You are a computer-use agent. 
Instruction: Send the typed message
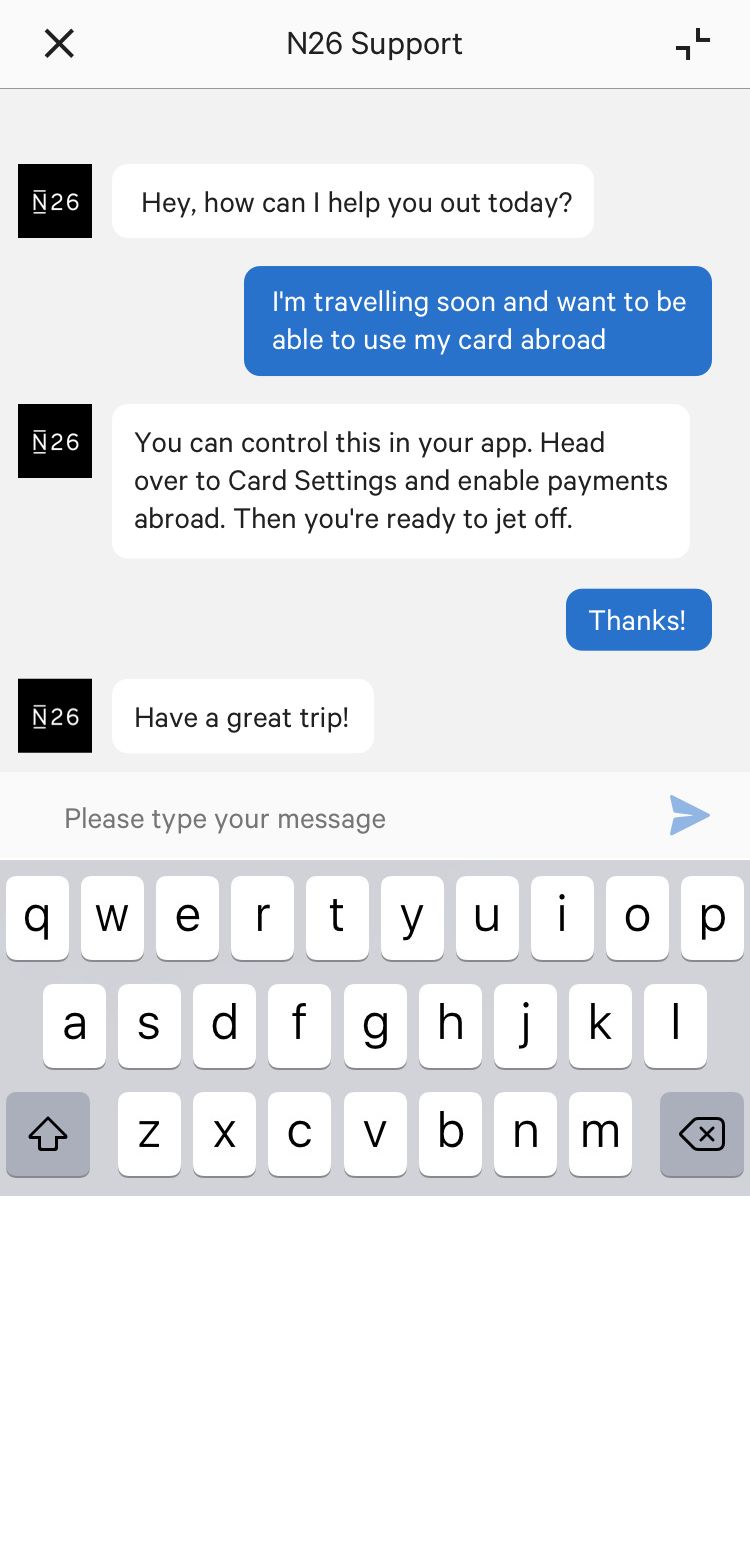[x=689, y=816]
